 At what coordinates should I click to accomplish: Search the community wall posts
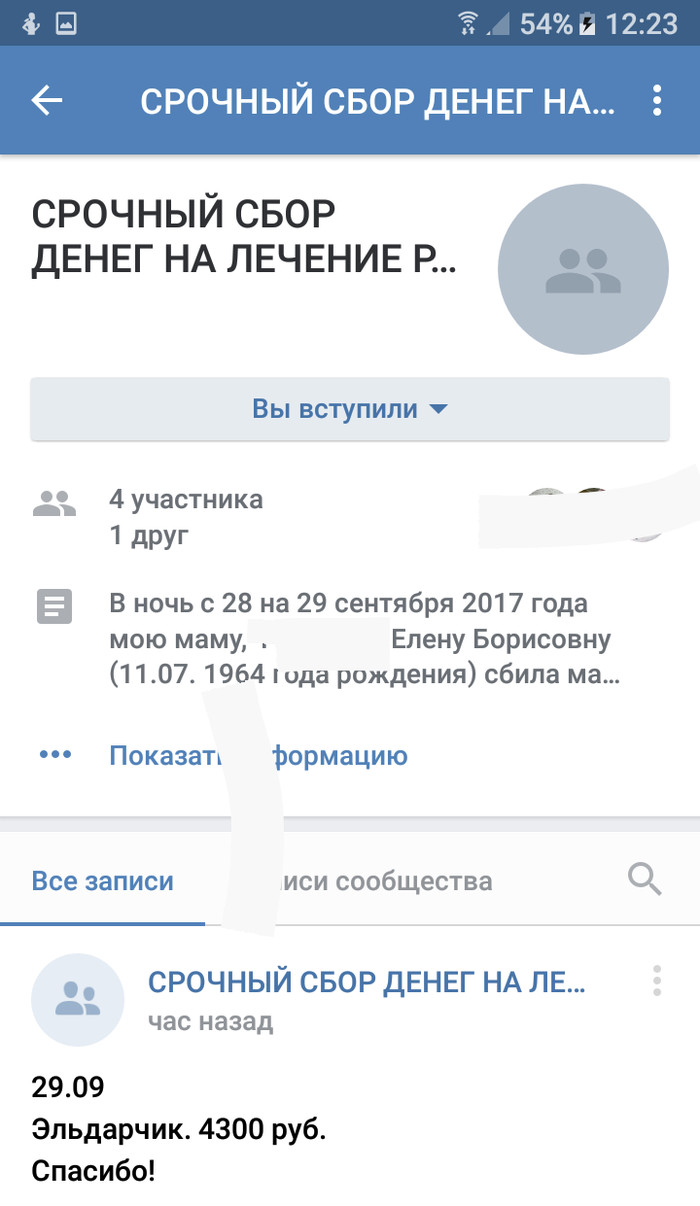645,880
